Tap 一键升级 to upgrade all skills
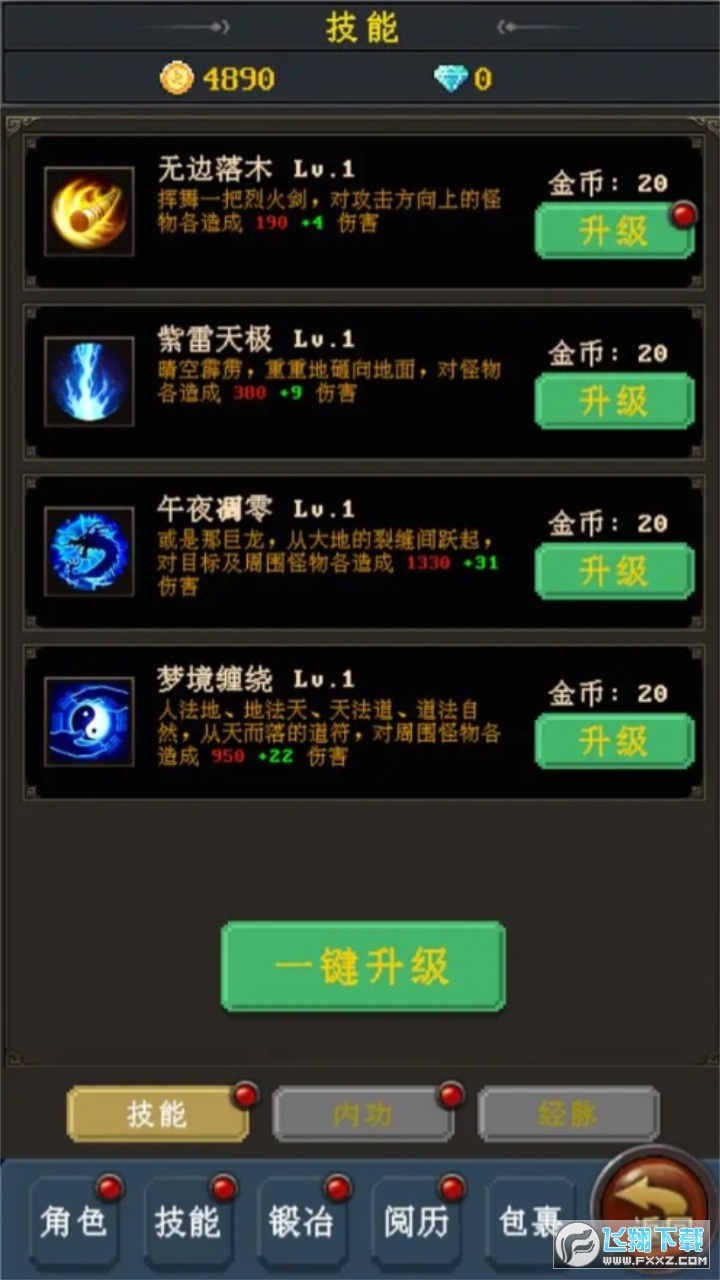This screenshot has height=1280, width=720. (362, 966)
